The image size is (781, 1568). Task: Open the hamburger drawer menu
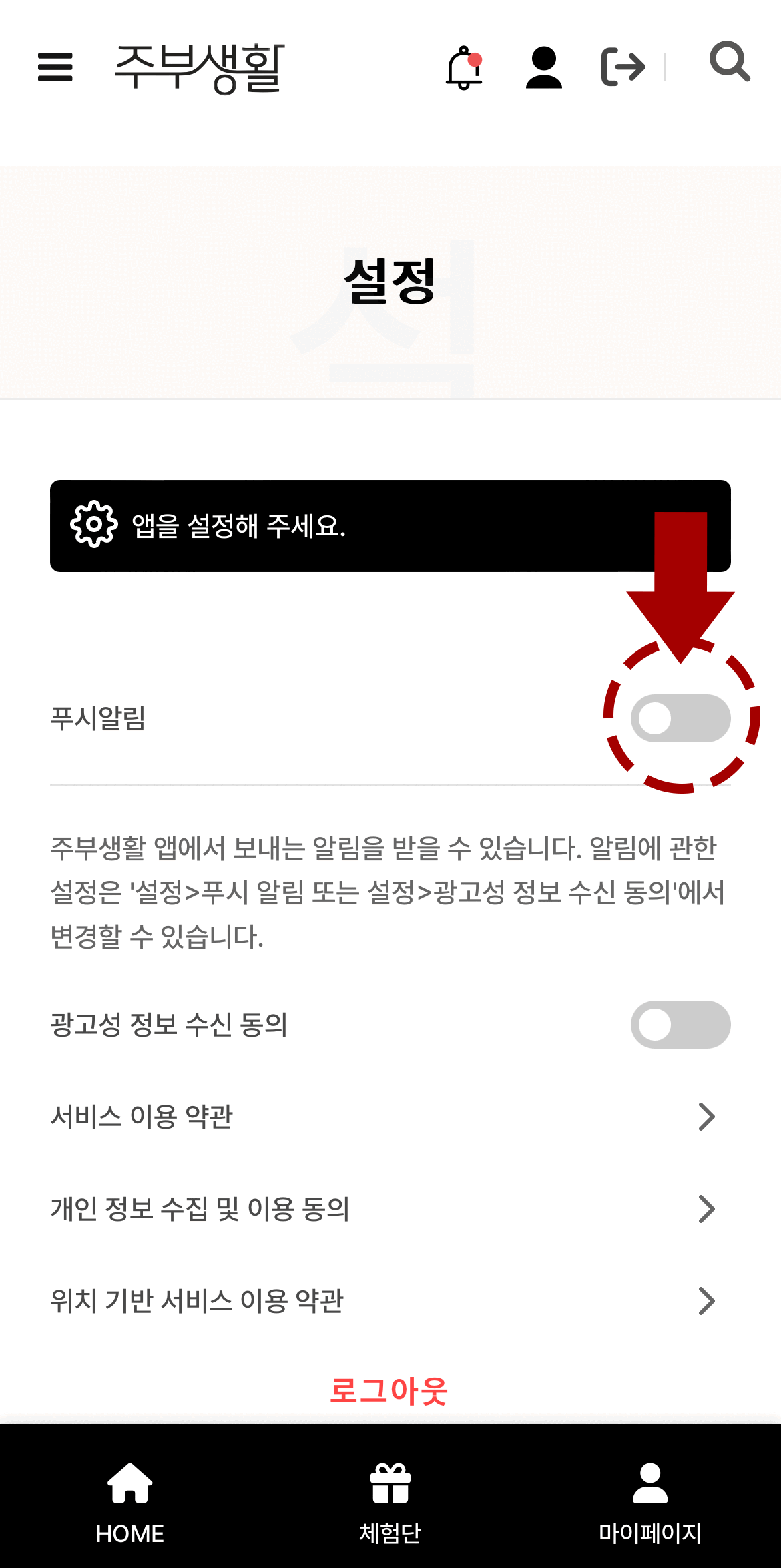pos(55,67)
